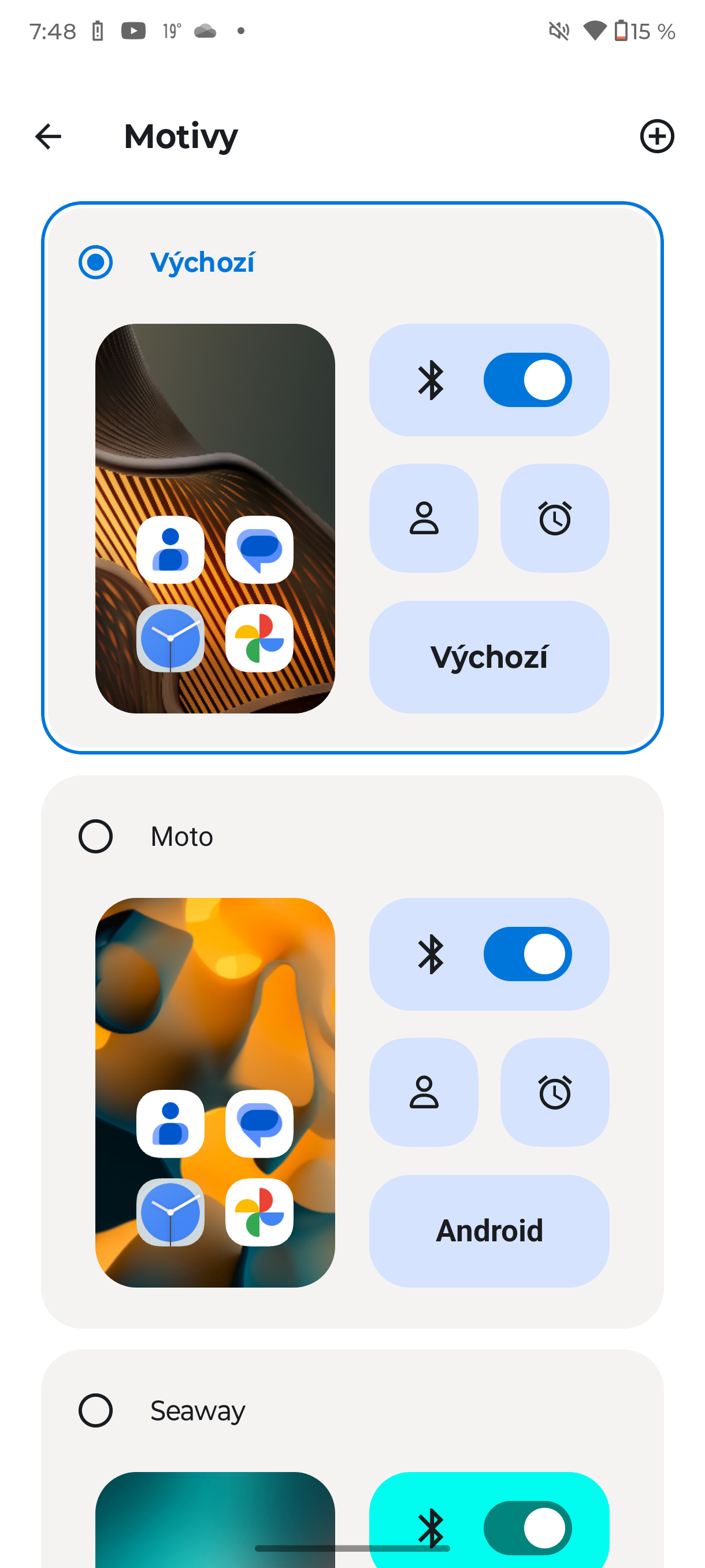Pick the Seaway theme radio button

[x=95, y=1410]
